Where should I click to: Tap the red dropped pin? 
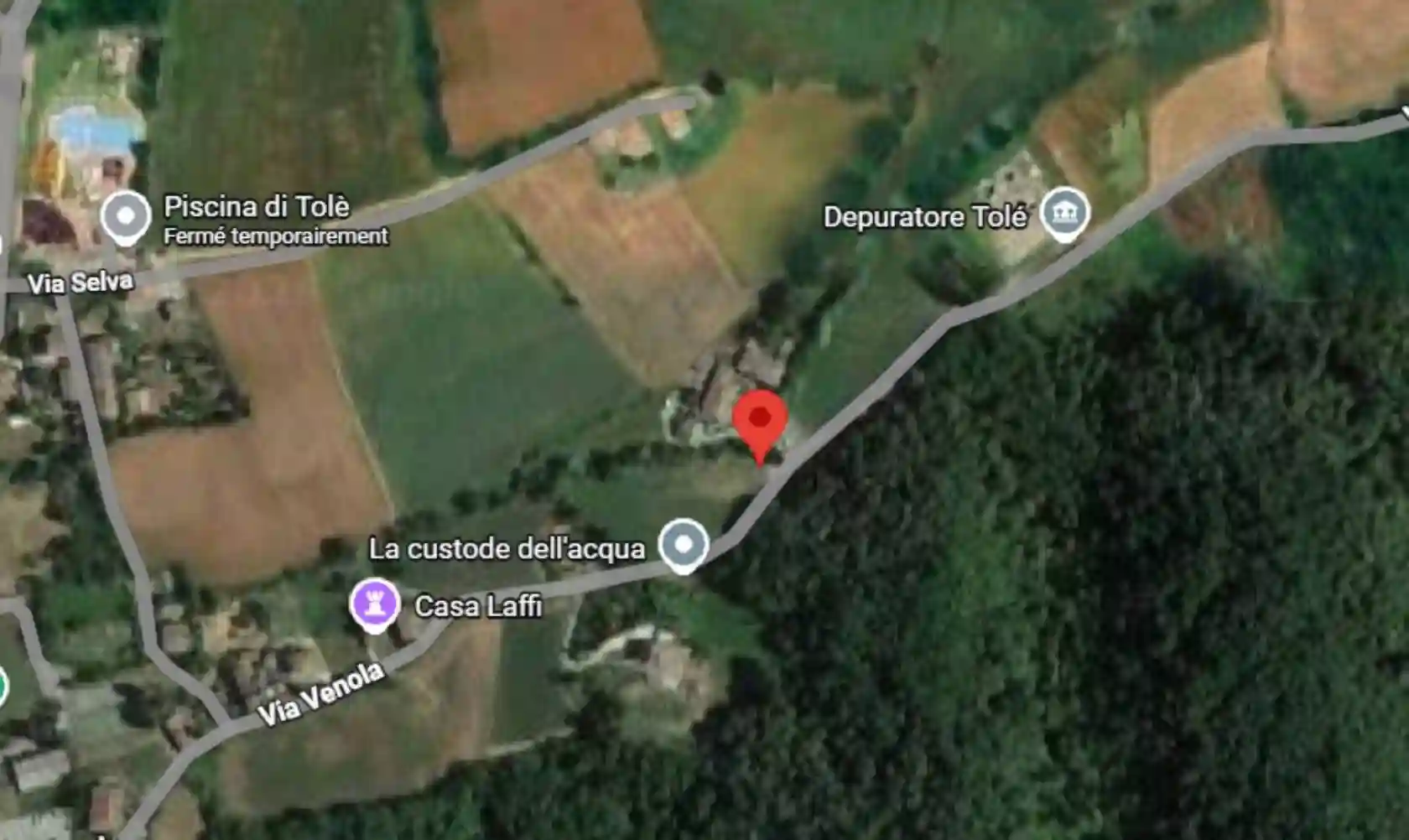tap(760, 421)
